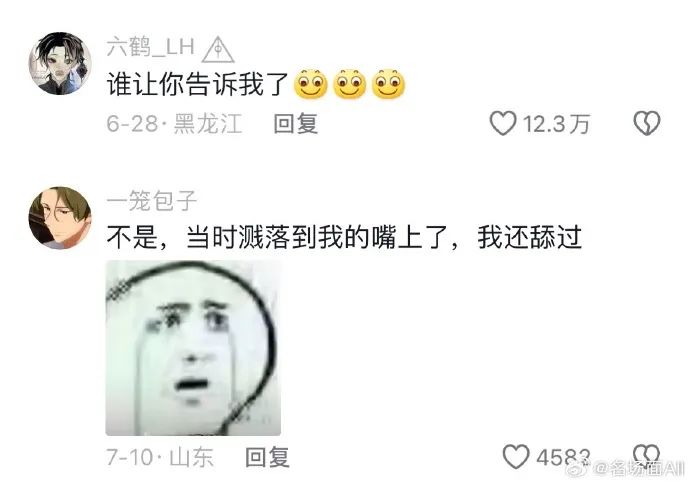Viewport: 690px width, 484px height.
Task: Reply to 六鹤_LH's comment
Action: coord(296,124)
